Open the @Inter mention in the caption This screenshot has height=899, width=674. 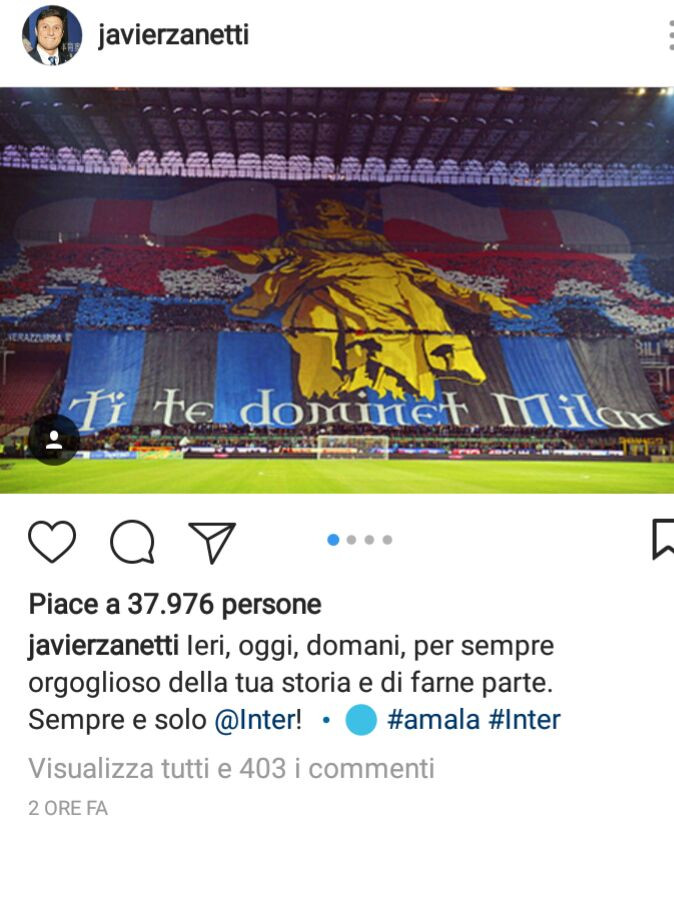click(257, 719)
